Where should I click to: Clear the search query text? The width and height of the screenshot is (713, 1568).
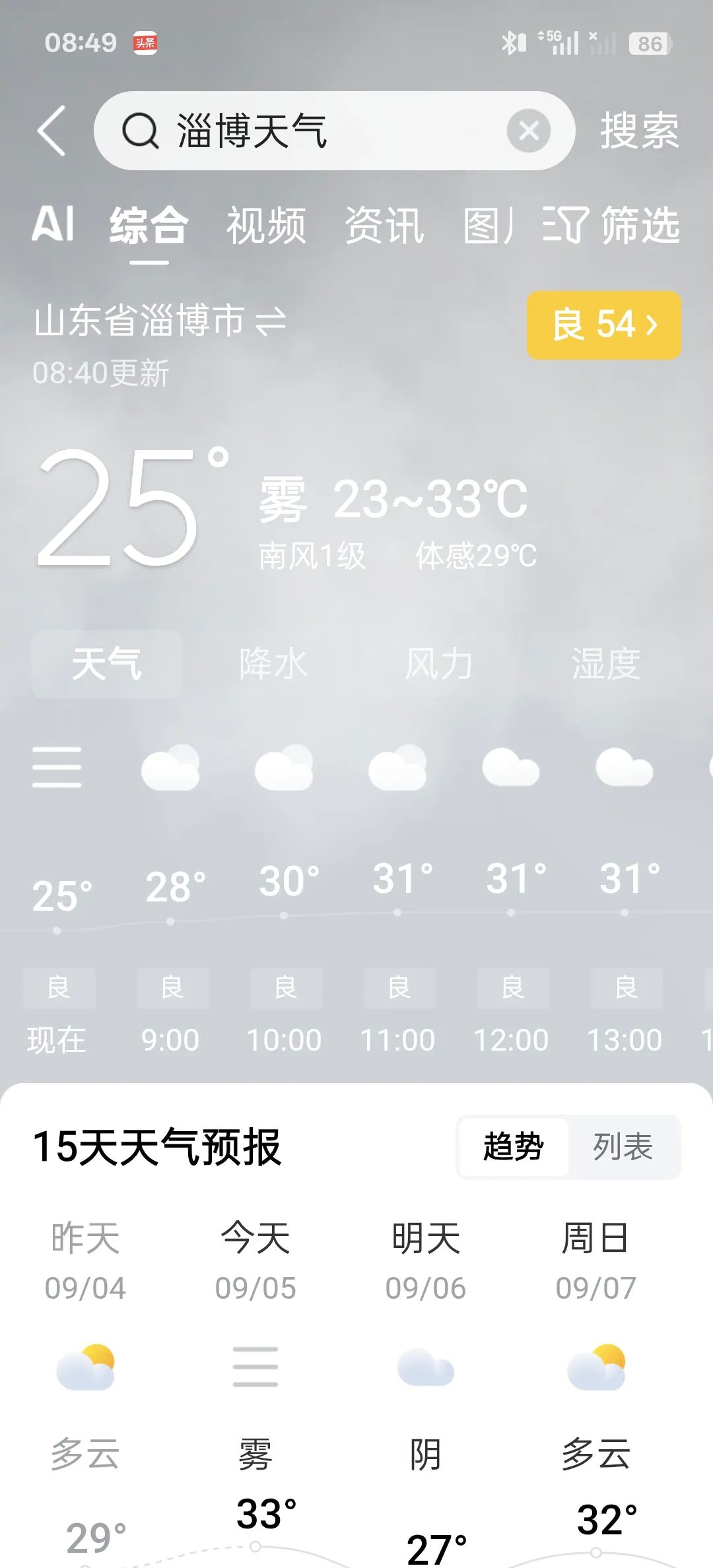click(528, 131)
